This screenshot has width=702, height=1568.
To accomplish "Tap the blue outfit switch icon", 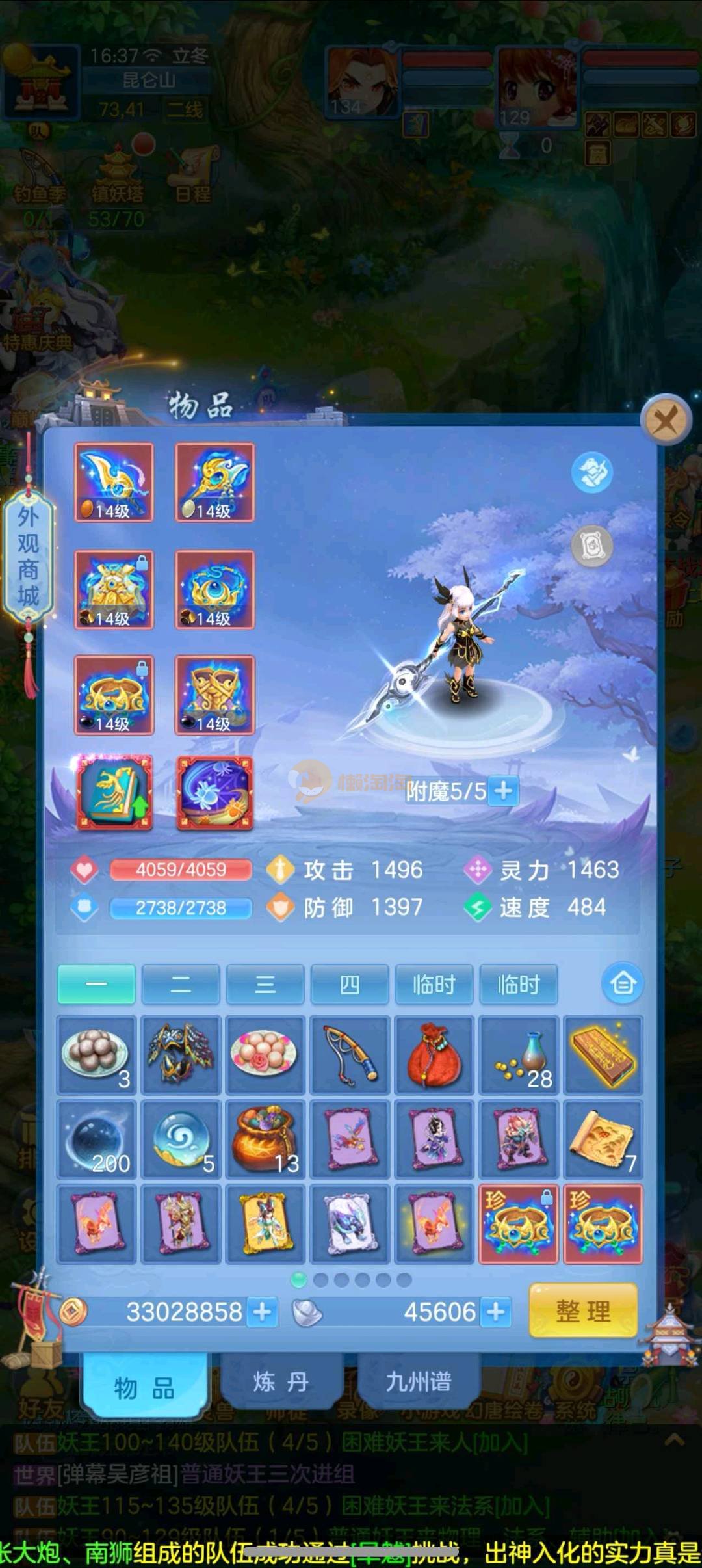I will [591, 472].
